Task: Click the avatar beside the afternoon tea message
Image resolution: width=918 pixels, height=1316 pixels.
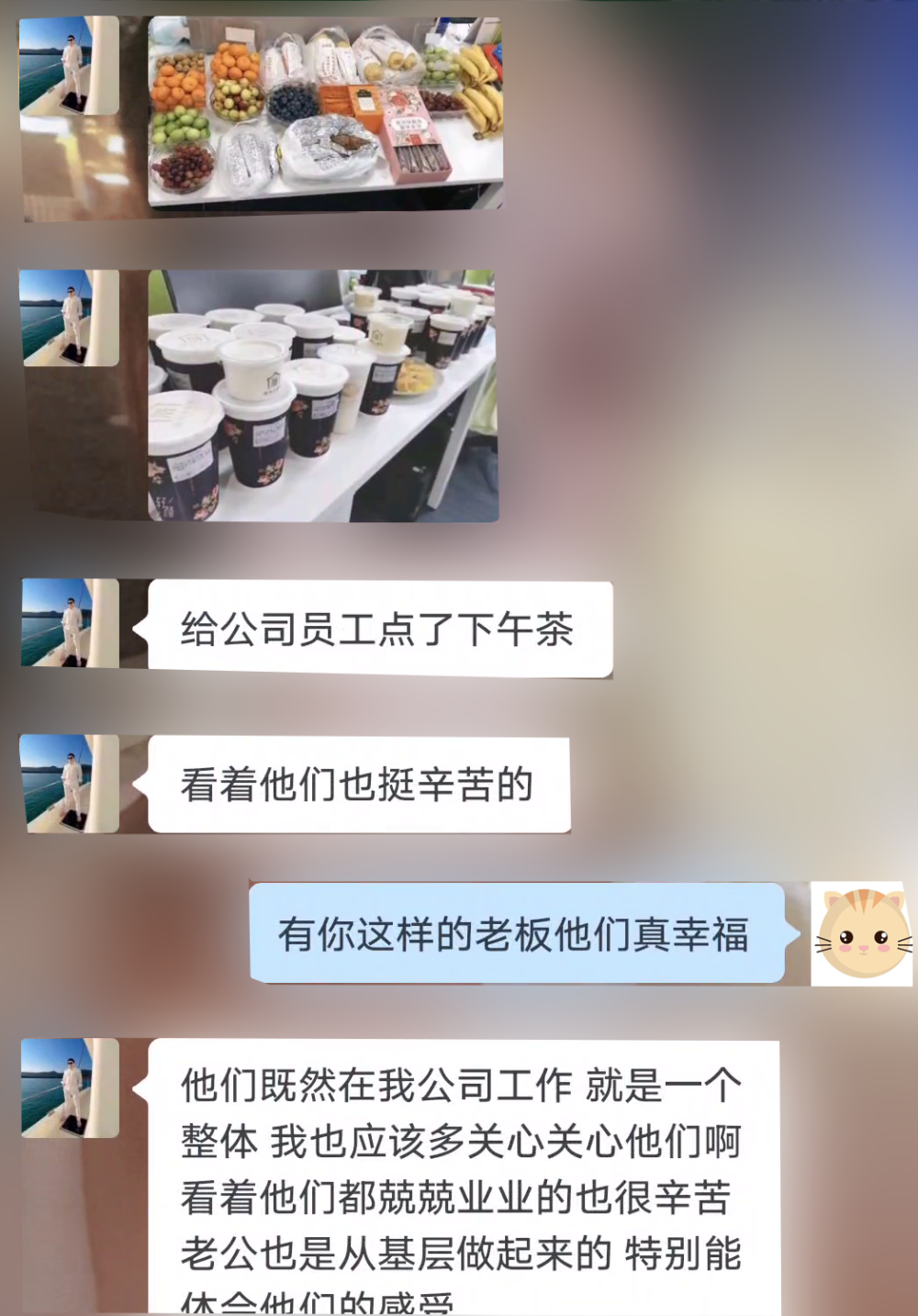Action: coord(69,624)
